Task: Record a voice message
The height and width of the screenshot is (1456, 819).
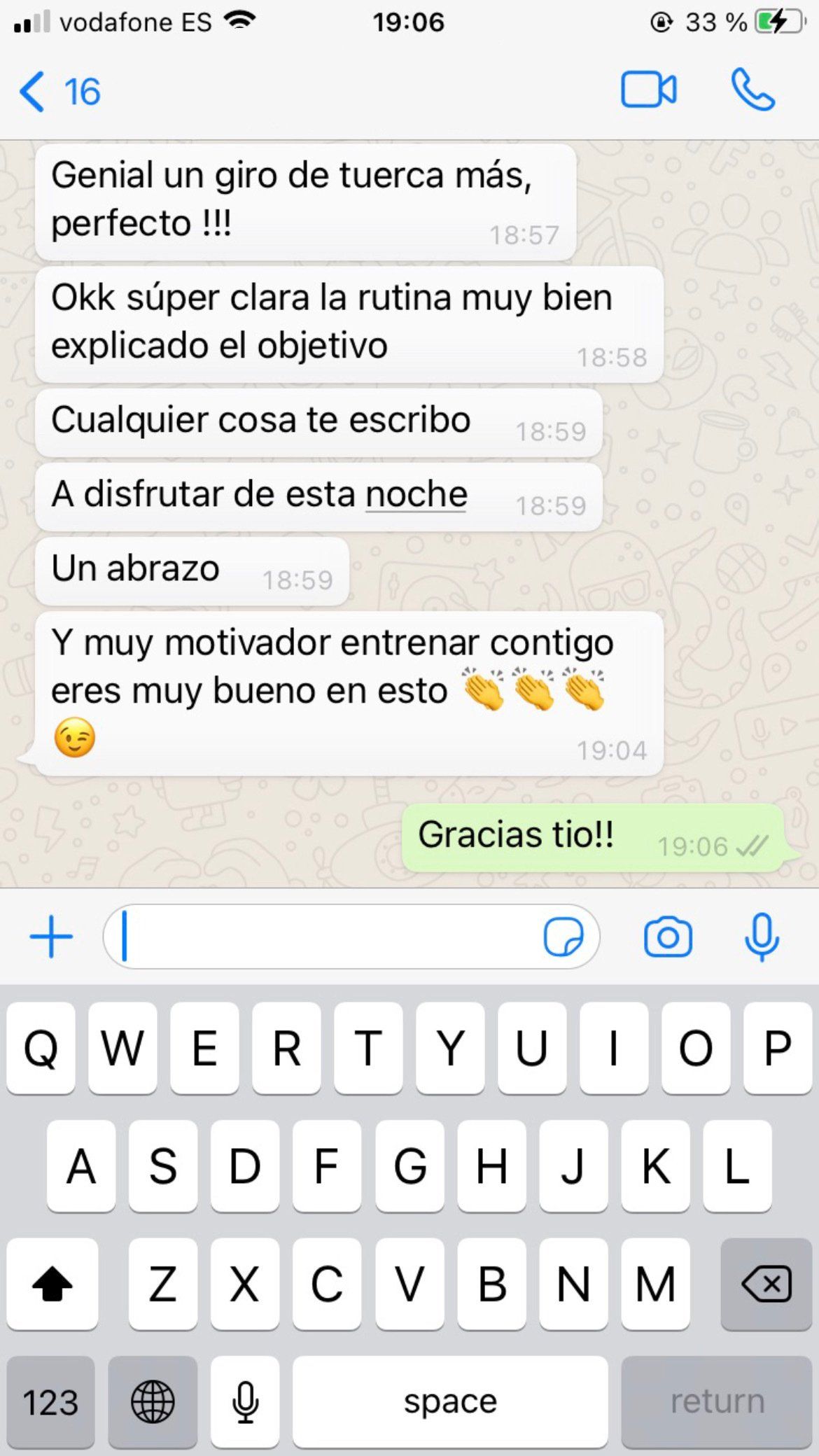Action: tap(762, 937)
